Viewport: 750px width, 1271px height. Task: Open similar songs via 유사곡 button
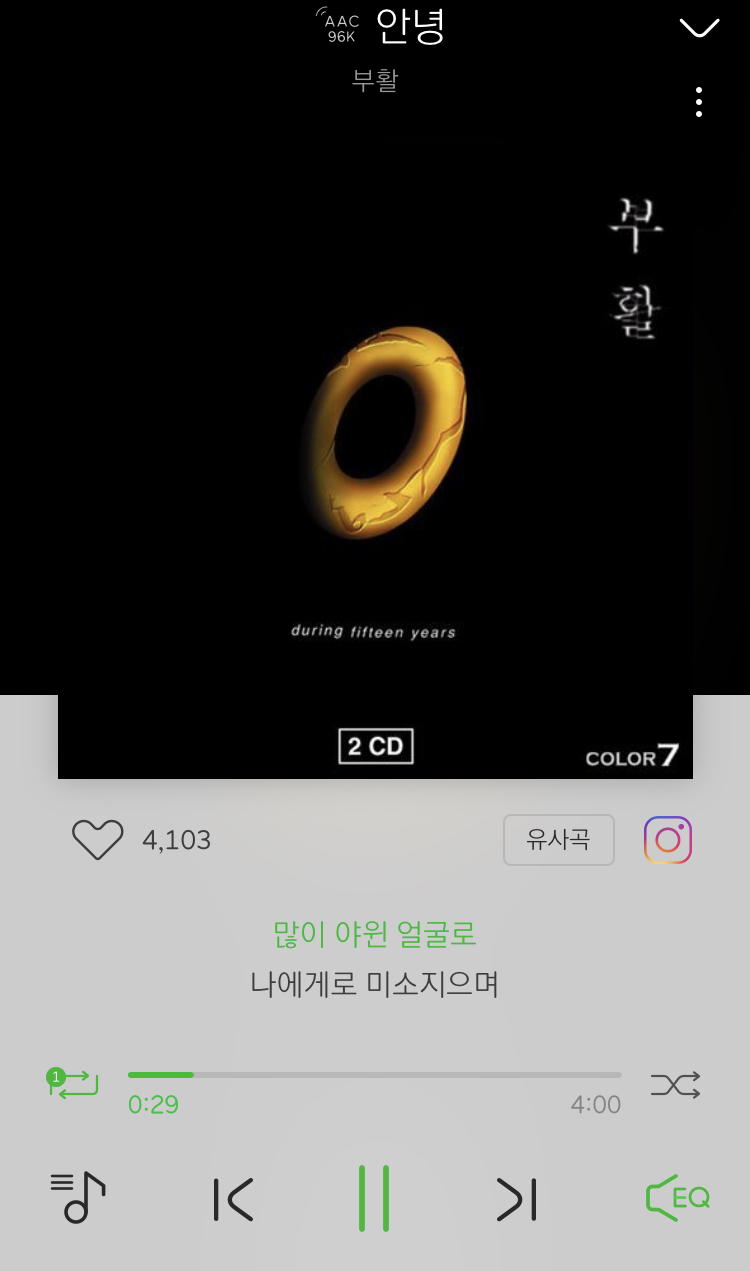558,840
